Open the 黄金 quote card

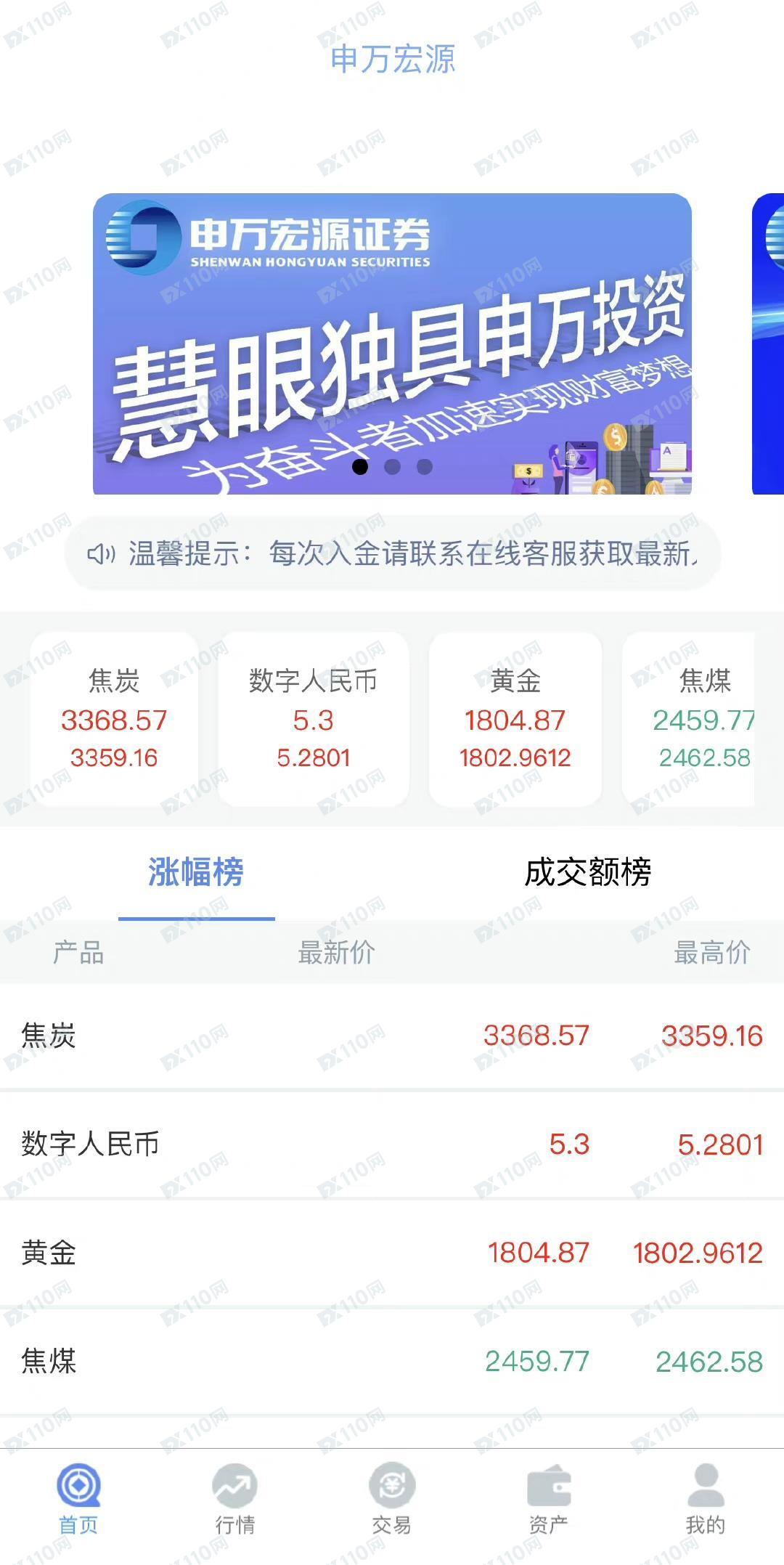click(515, 719)
